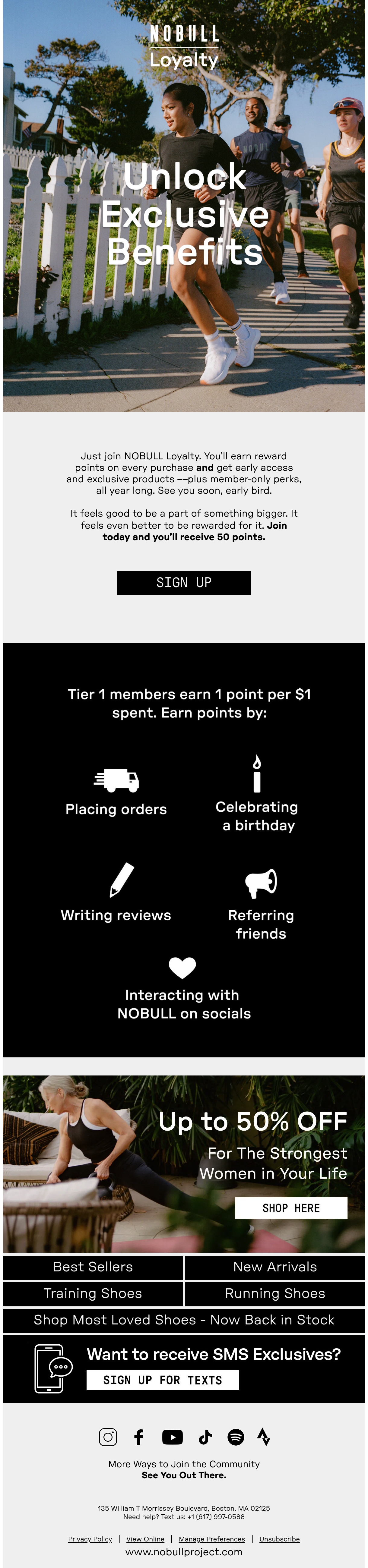Tap the Unsubscribe link

point(279,1539)
